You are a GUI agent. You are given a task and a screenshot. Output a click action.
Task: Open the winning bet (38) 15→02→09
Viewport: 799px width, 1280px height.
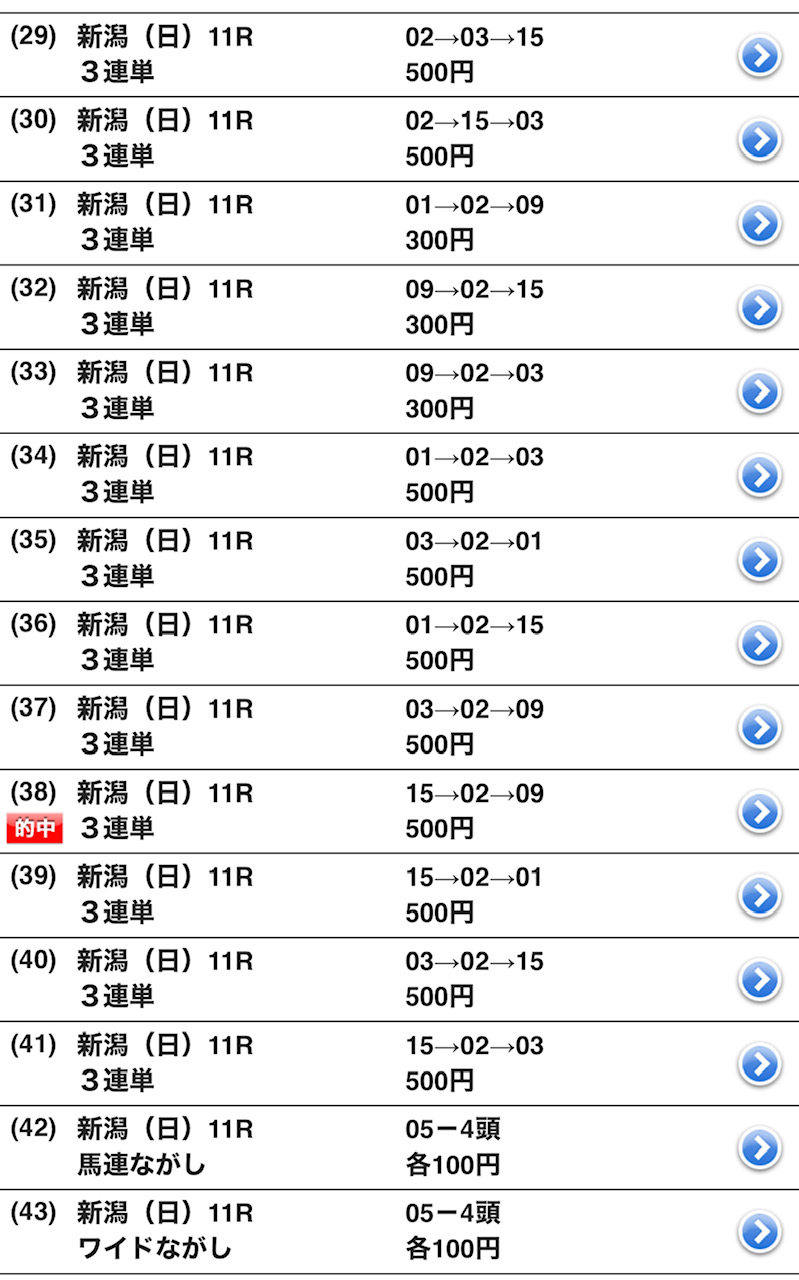click(x=759, y=812)
